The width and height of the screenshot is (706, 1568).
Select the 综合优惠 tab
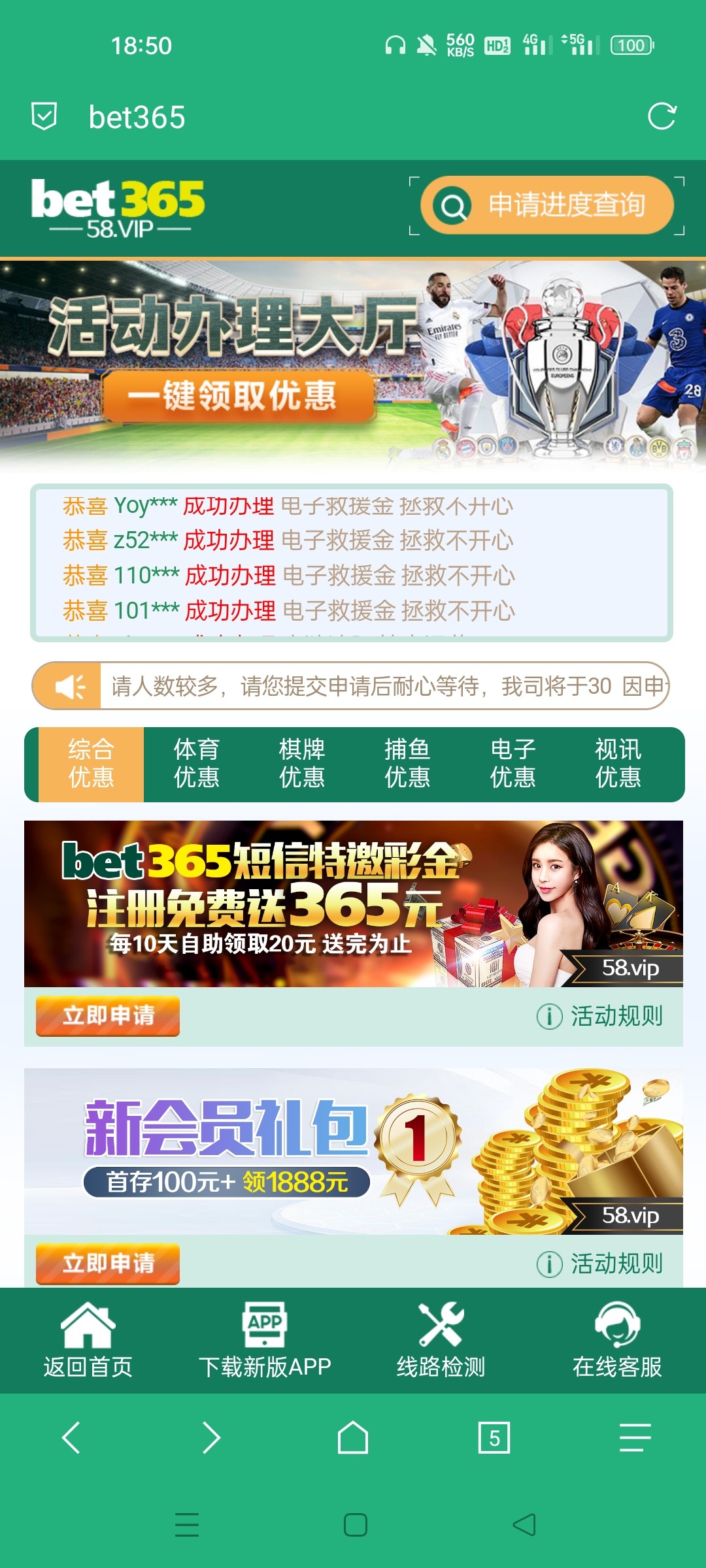tap(91, 763)
